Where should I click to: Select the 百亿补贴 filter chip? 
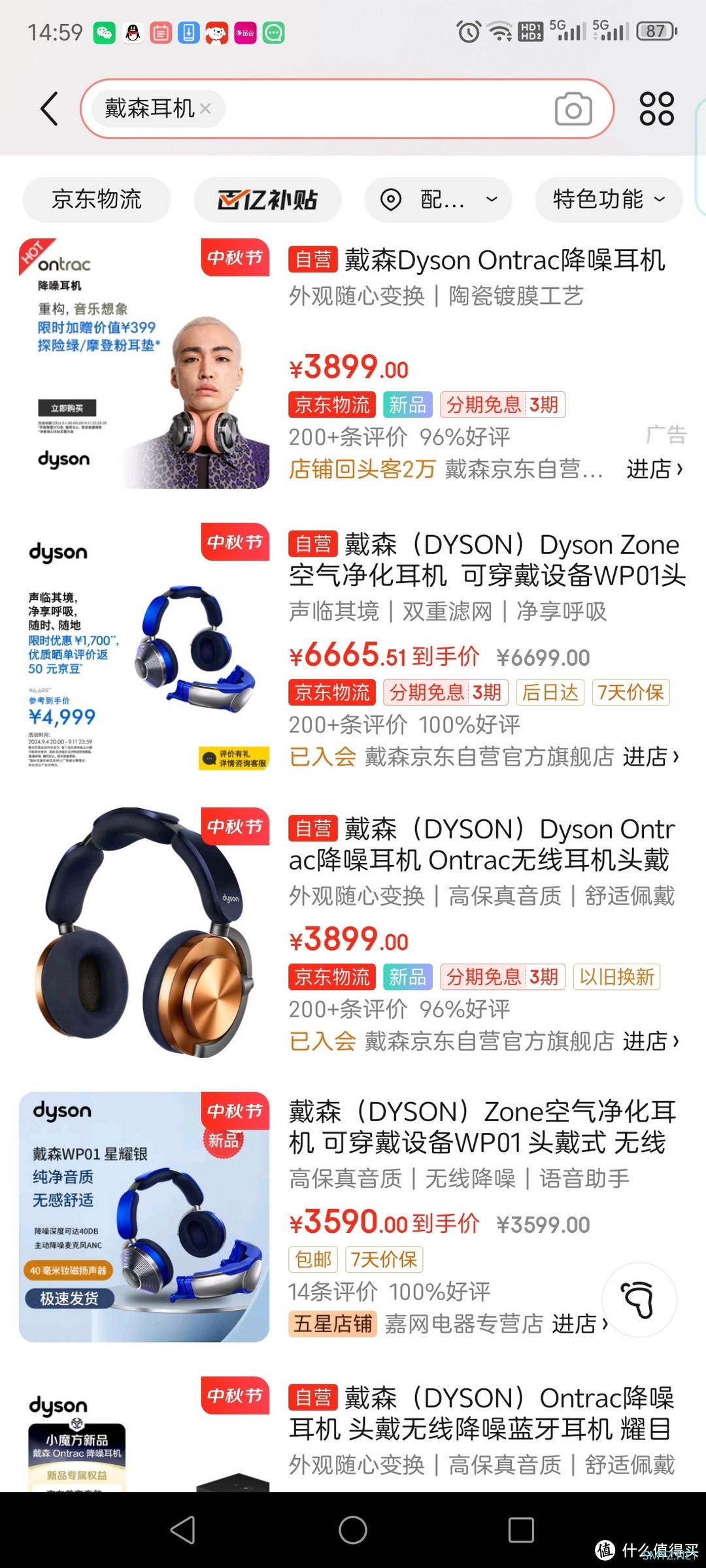267,199
